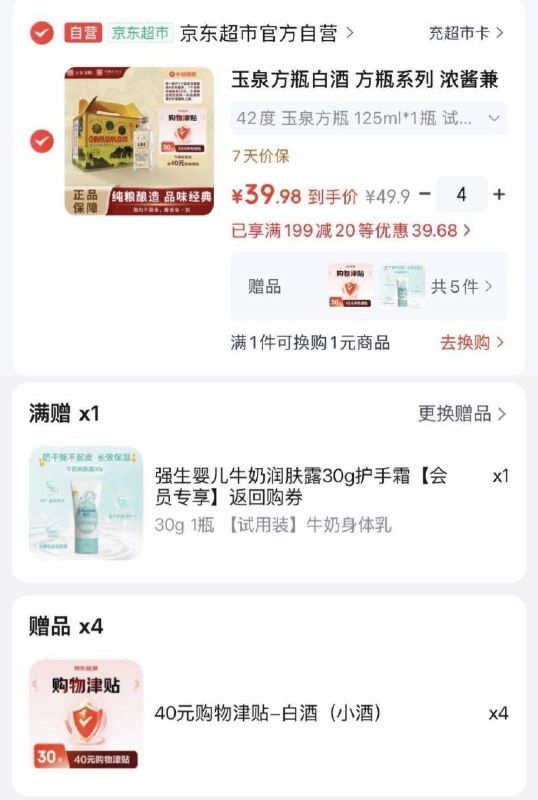Open 强生婴儿牛奶润肤露 gift item
The width and height of the screenshot is (538, 800).
[269, 503]
